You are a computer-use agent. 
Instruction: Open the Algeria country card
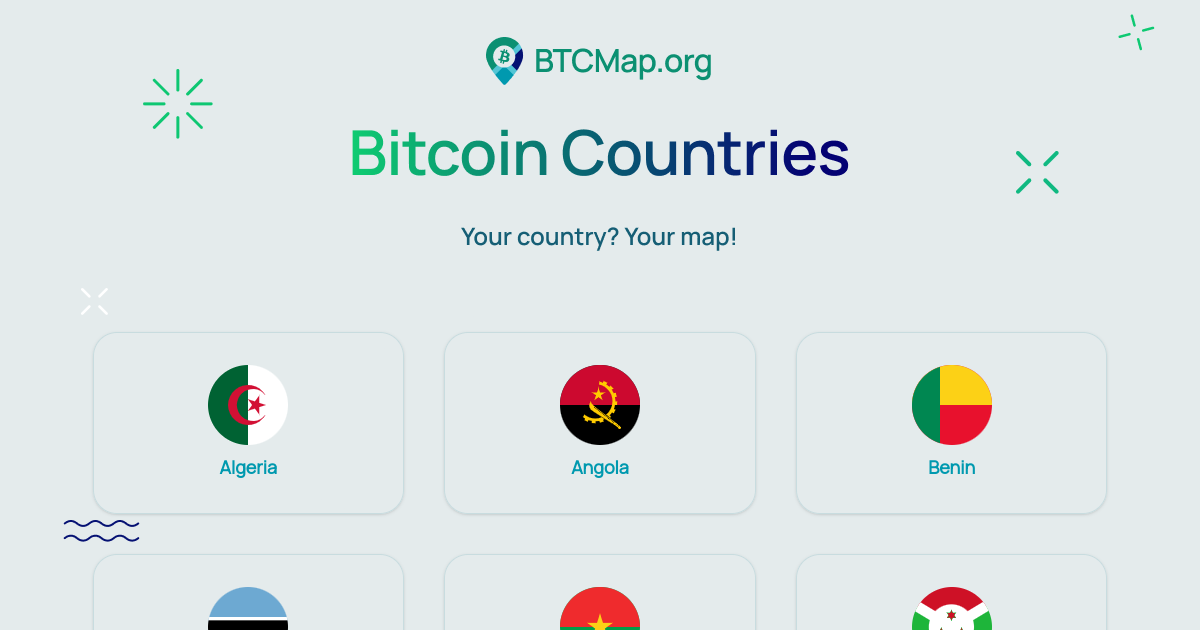pyautogui.click(x=248, y=423)
